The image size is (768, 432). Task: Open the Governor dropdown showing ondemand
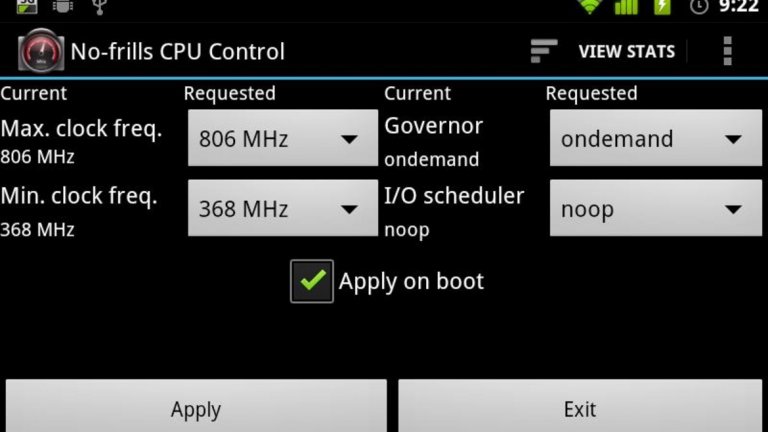point(655,138)
